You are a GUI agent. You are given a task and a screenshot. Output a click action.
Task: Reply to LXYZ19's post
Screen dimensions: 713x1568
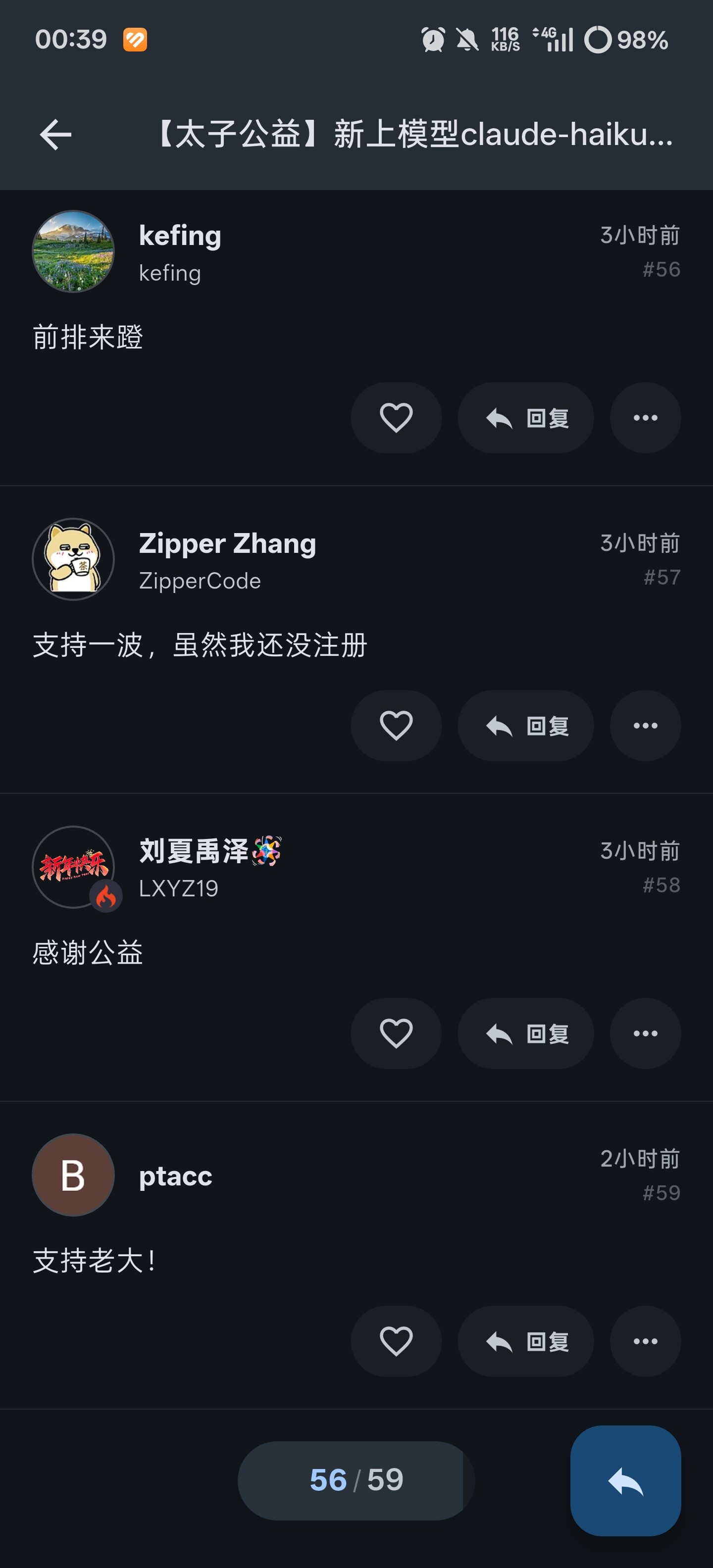525,1033
